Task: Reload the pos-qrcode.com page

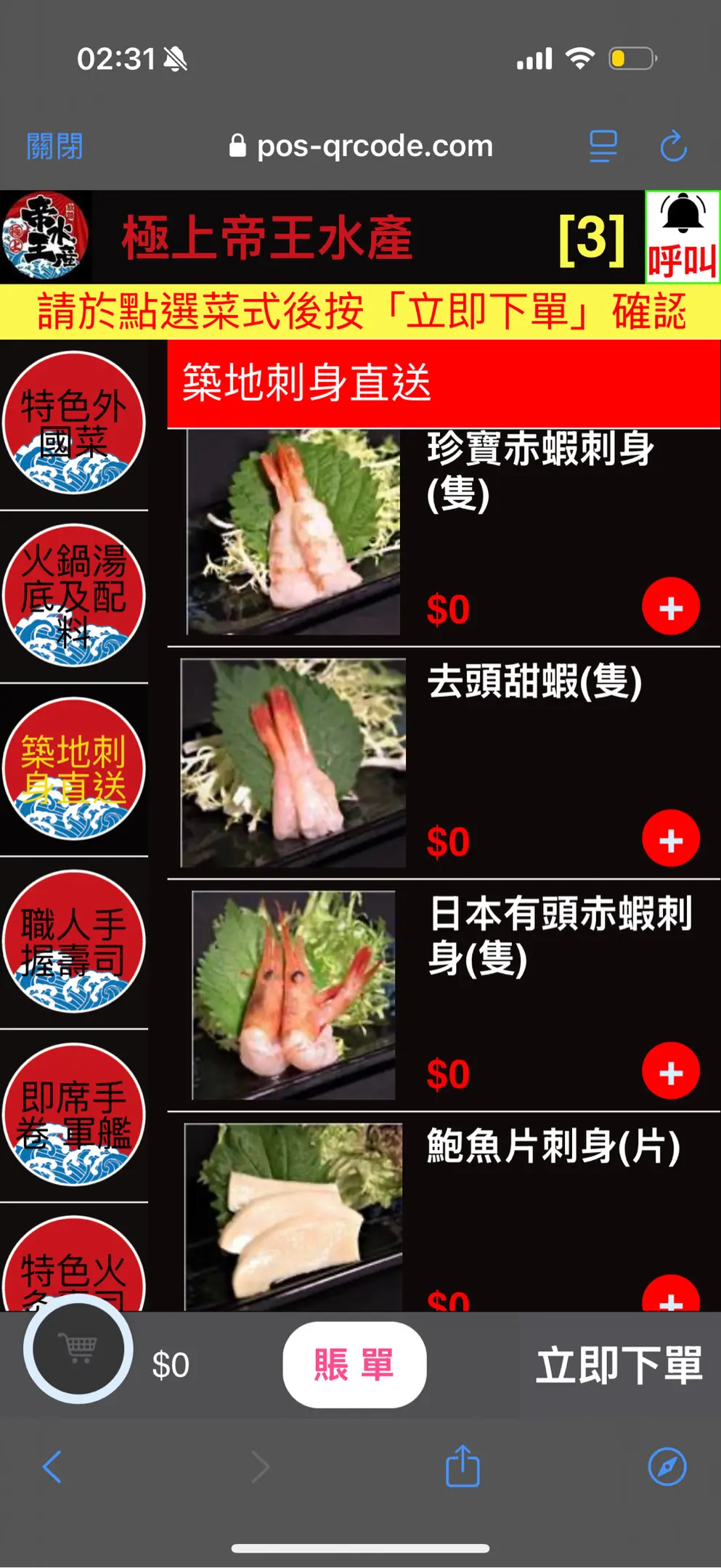Action: coord(673,146)
